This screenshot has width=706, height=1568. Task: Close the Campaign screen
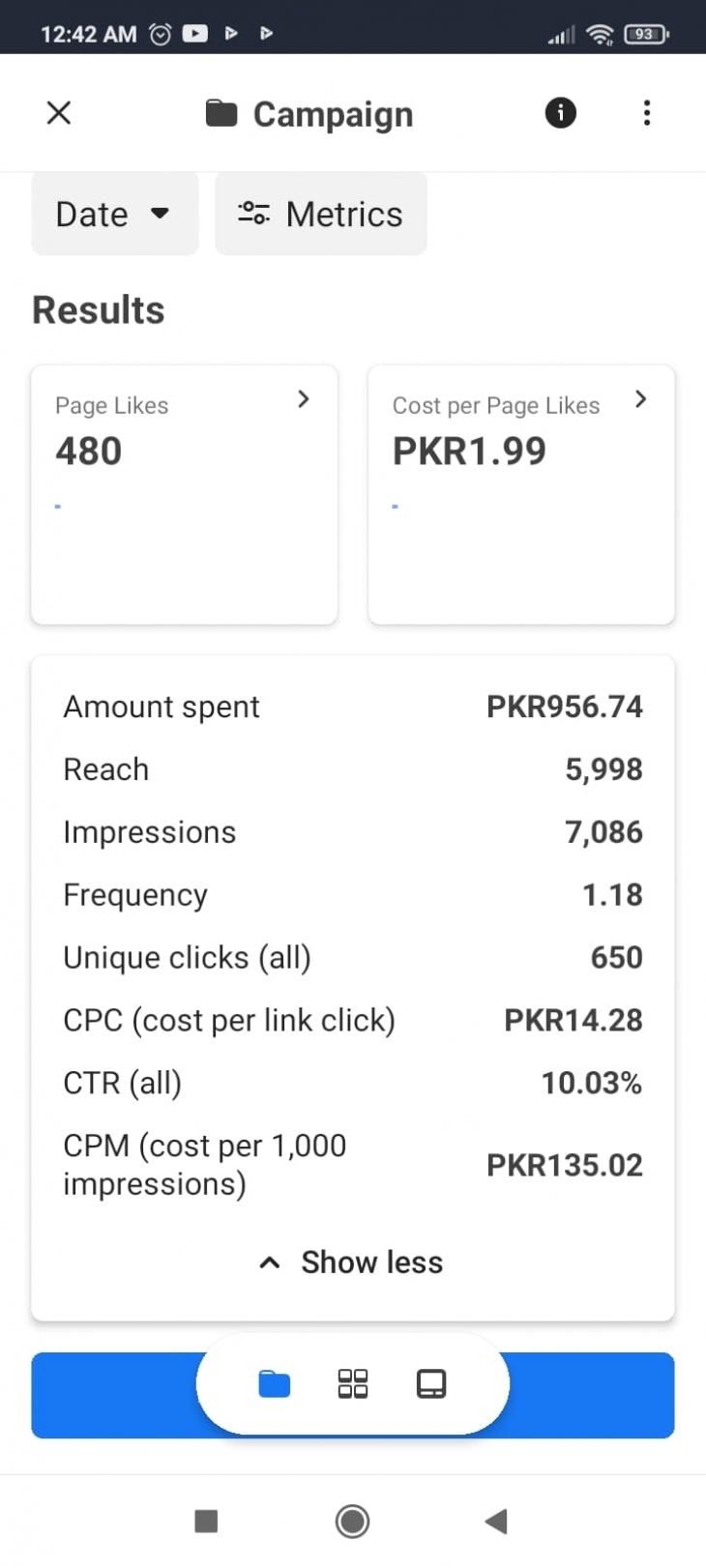[x=59, y=113]
